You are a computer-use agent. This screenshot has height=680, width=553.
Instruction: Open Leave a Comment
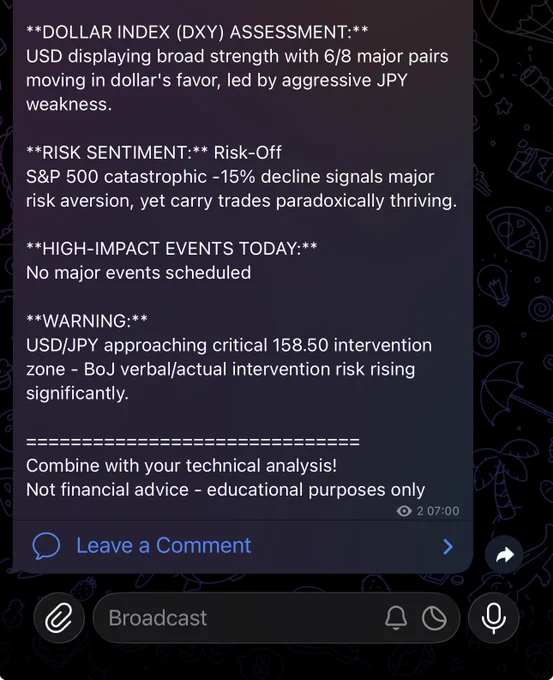click(242, 546)
